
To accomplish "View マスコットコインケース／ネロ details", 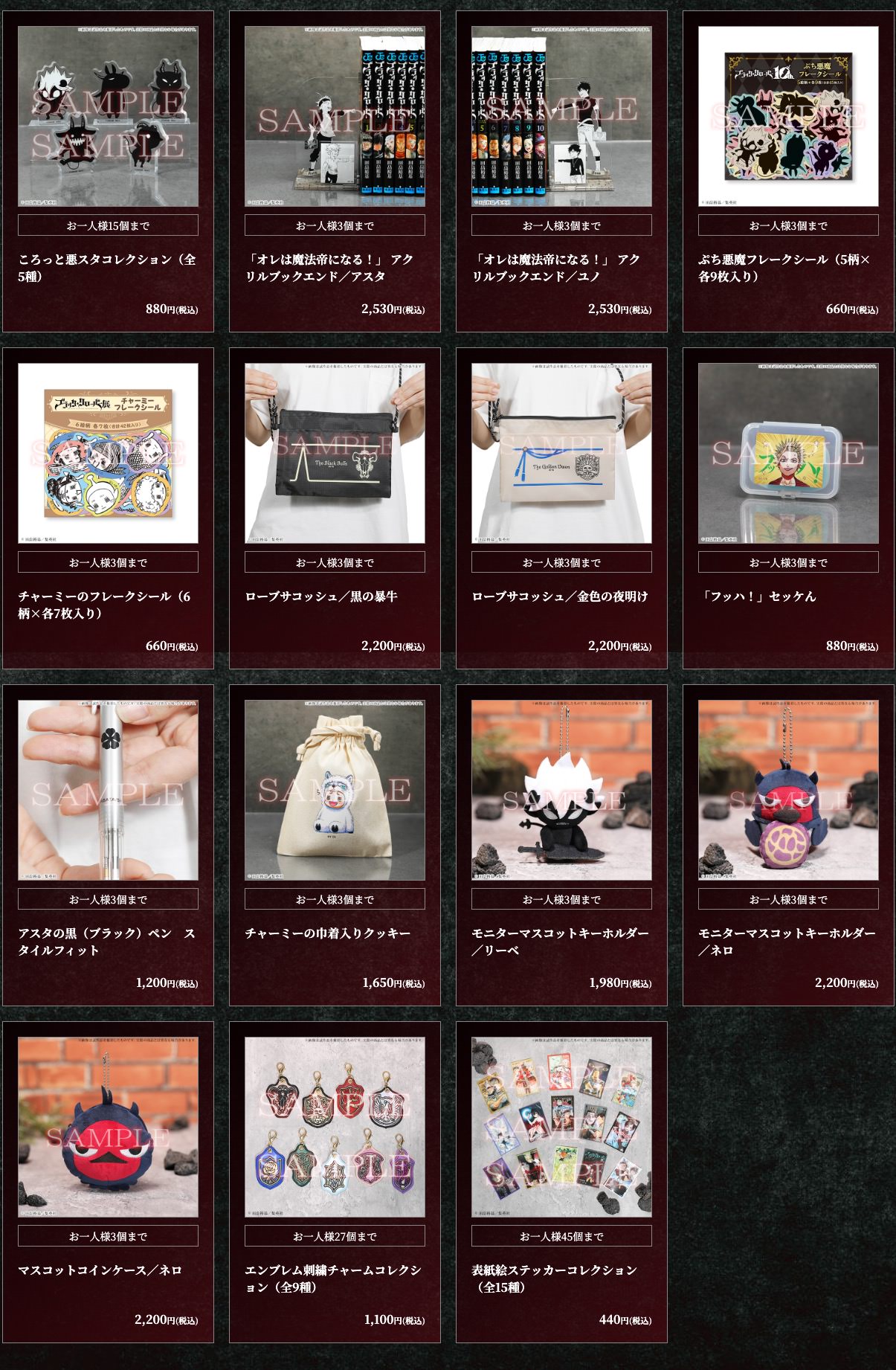I will coord(108,1128).
